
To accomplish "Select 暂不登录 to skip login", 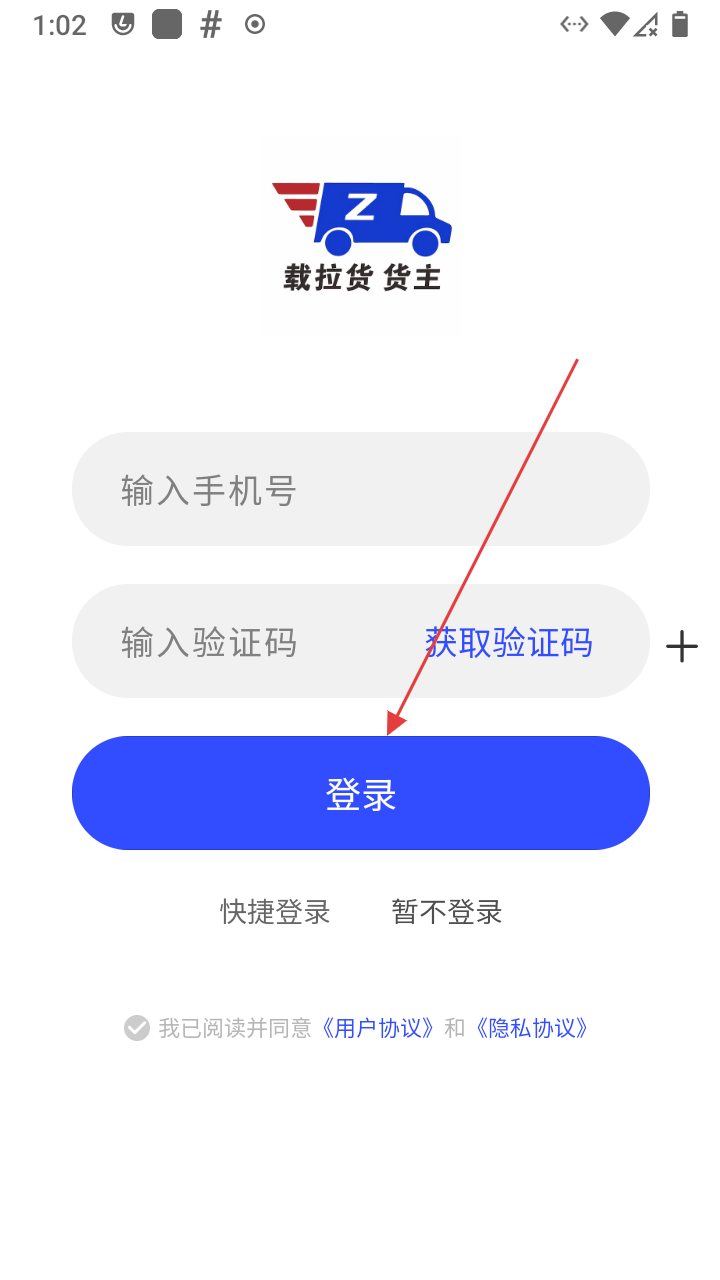I will click(x=447, y=912).
